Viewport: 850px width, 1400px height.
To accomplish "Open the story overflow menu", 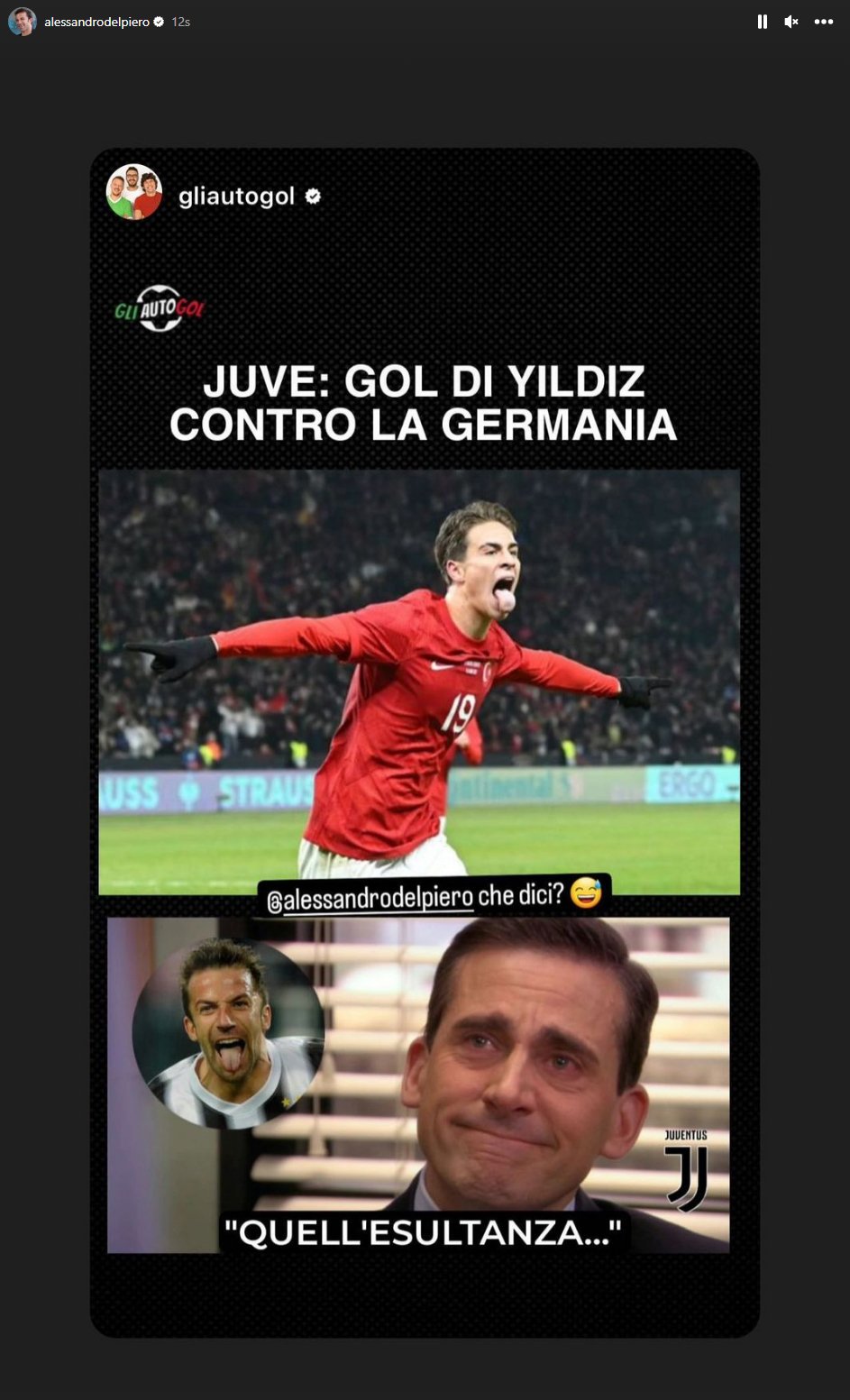I will click(x=824, y=22).
